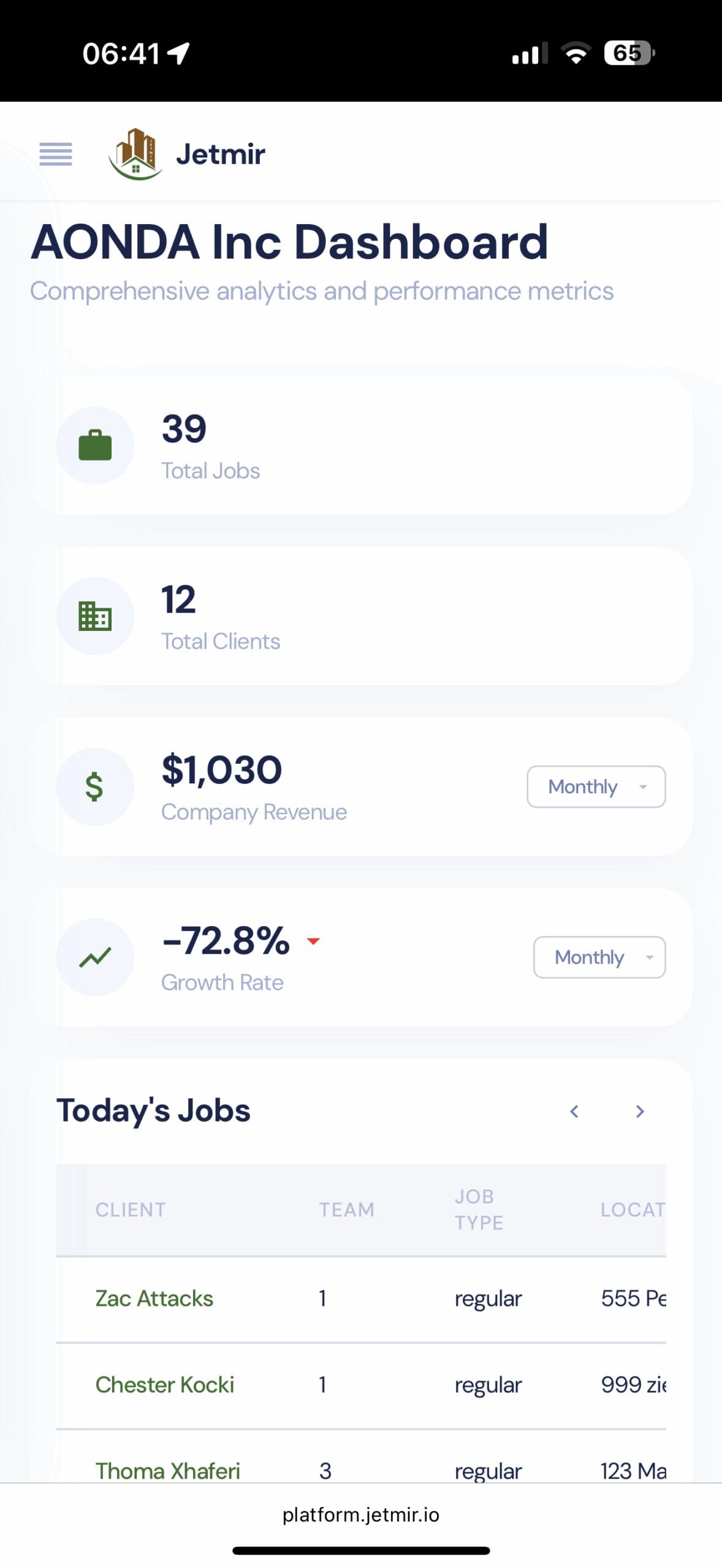722x1568 pixels.
Task: Expand the Company Revenue Monthly dropdown
Action: (x=596, y=786)
